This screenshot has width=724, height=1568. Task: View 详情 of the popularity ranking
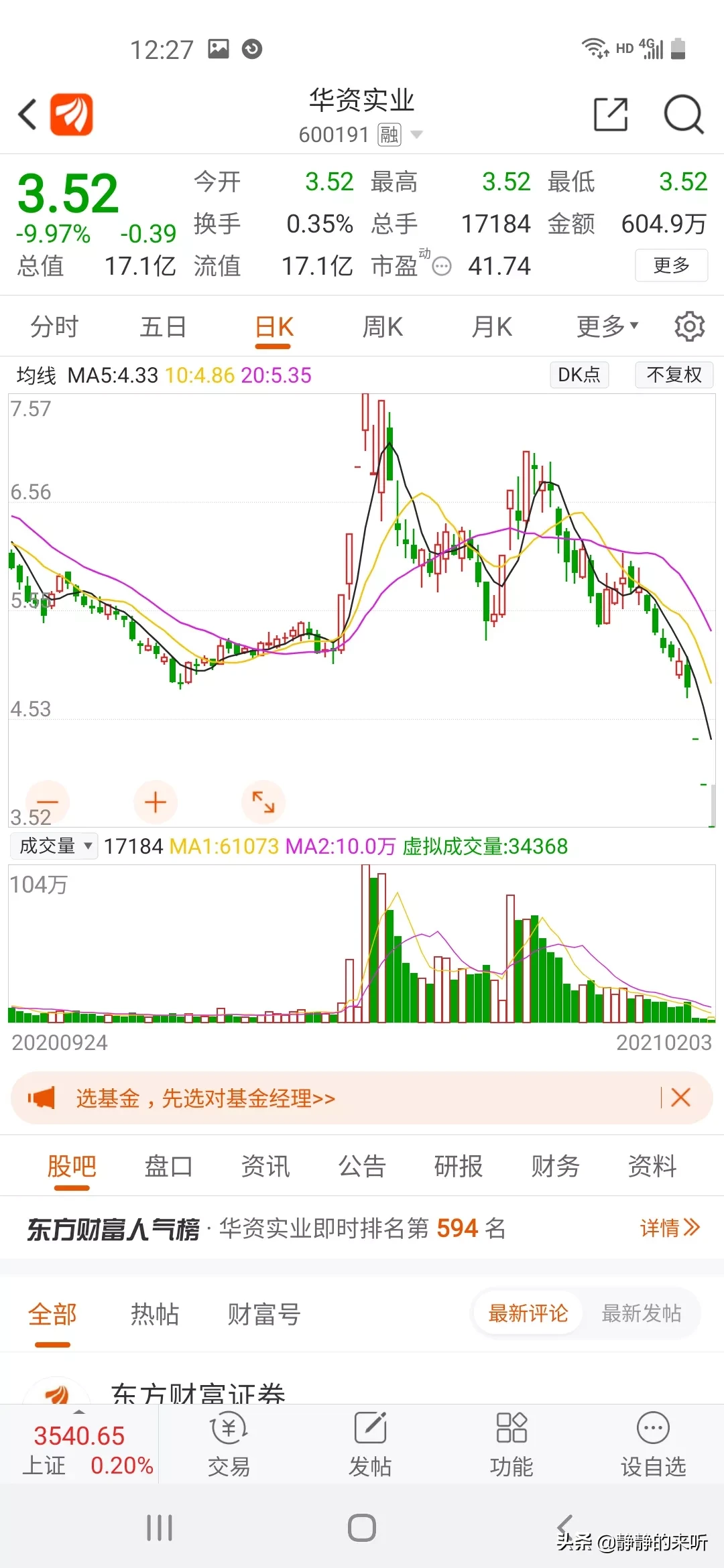click(670, 1228)
